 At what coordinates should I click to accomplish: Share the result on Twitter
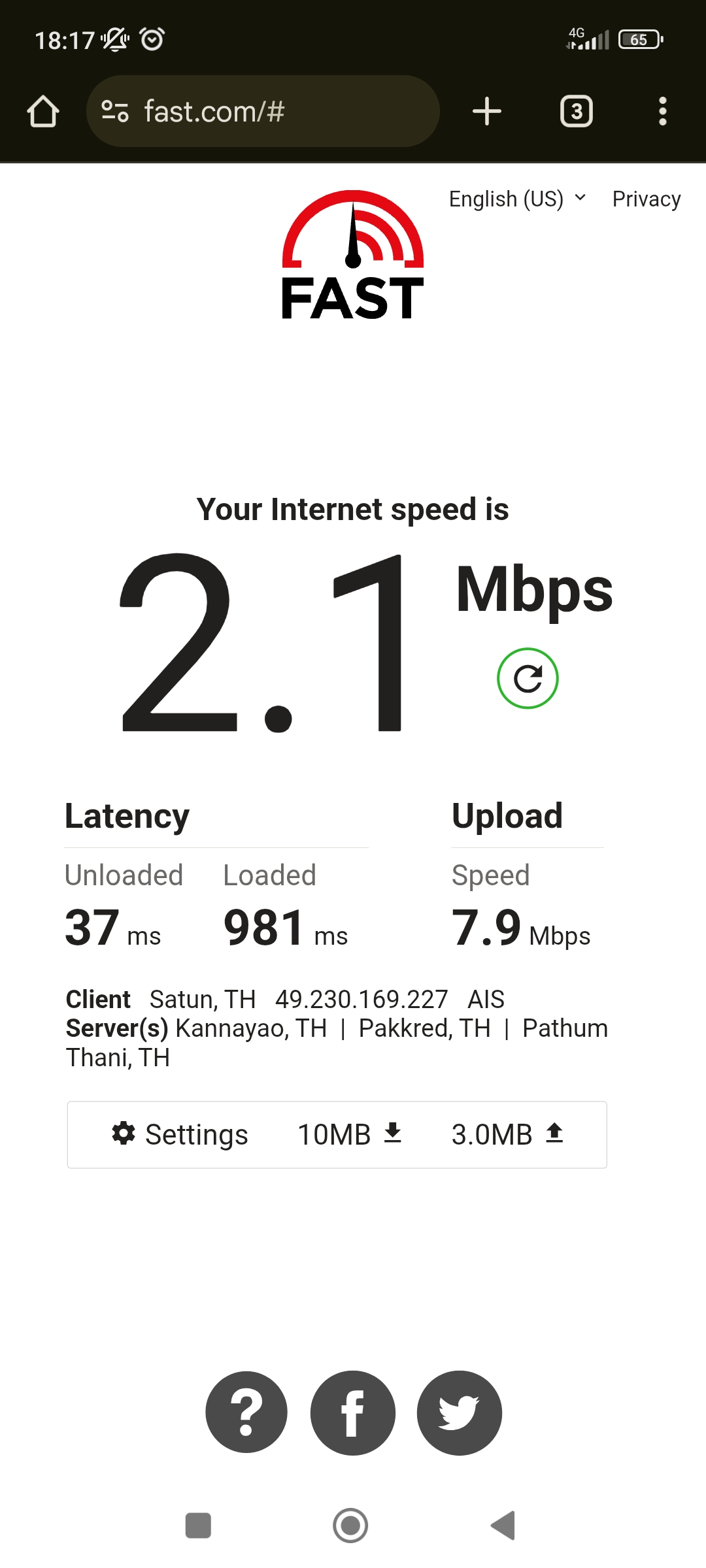pos(459,1413)
